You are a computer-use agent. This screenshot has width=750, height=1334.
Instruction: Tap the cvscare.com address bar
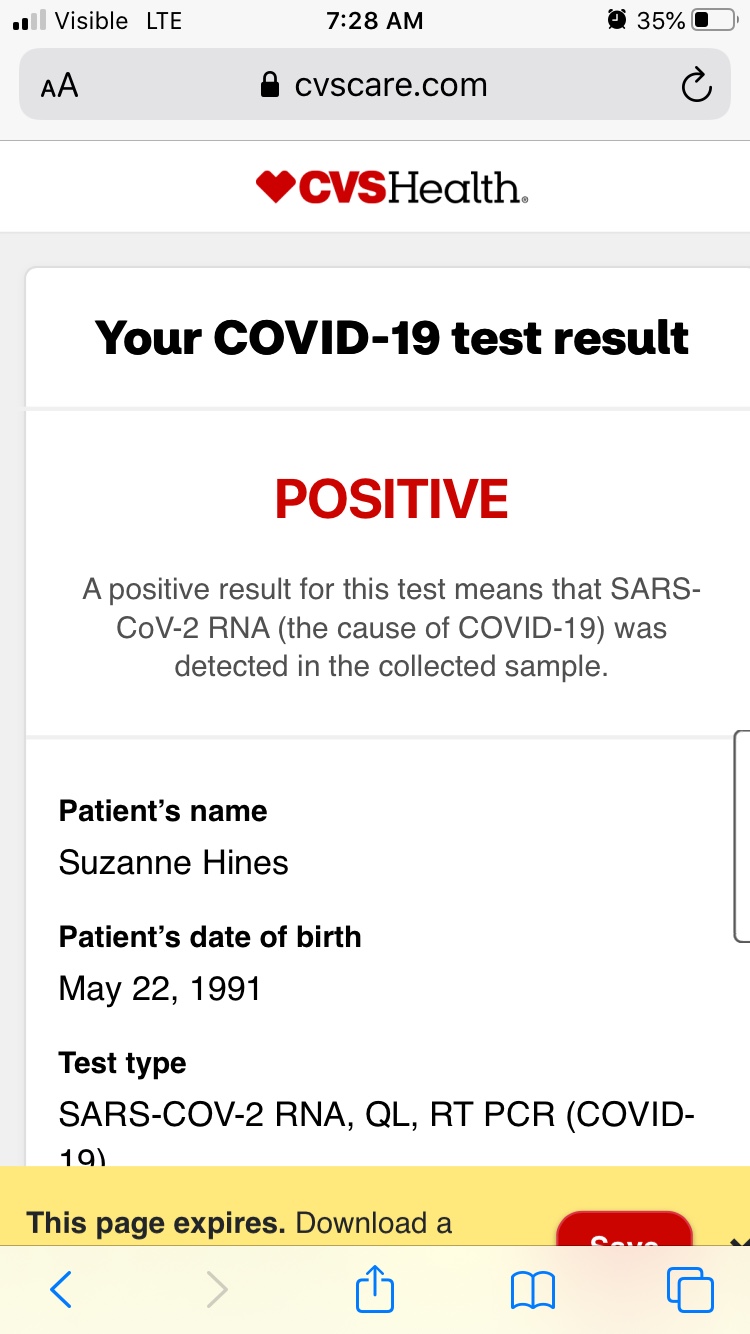click(x=374, y=86)
